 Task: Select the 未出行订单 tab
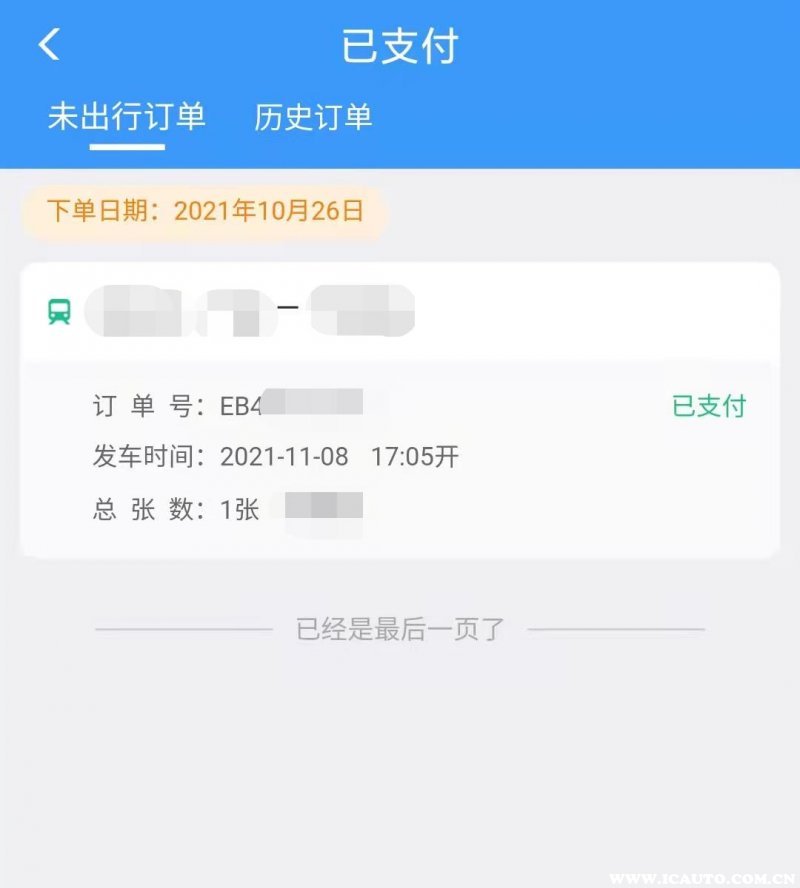point(127,117)
